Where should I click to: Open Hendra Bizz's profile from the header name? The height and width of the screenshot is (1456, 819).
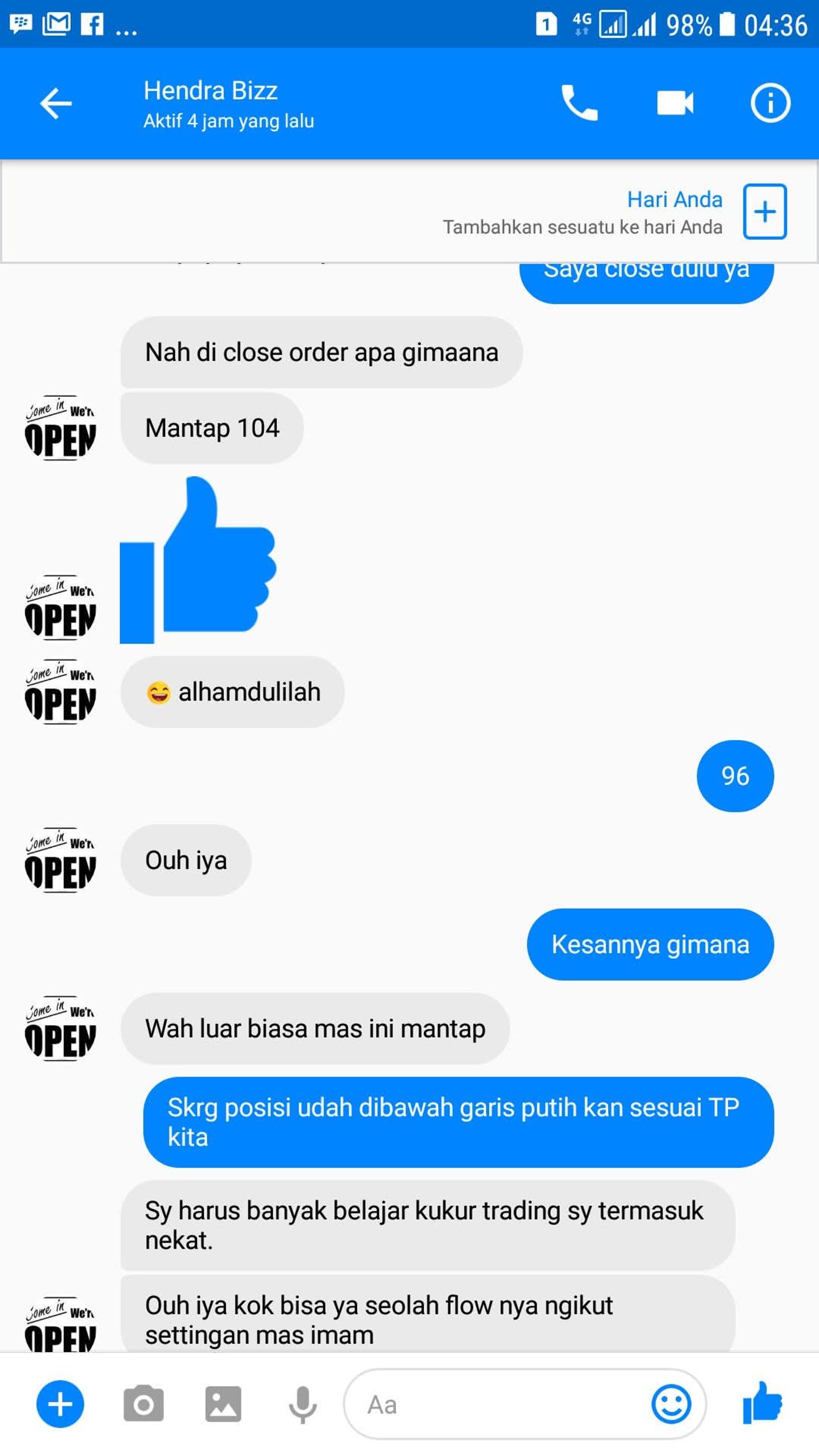coord(210,91)
